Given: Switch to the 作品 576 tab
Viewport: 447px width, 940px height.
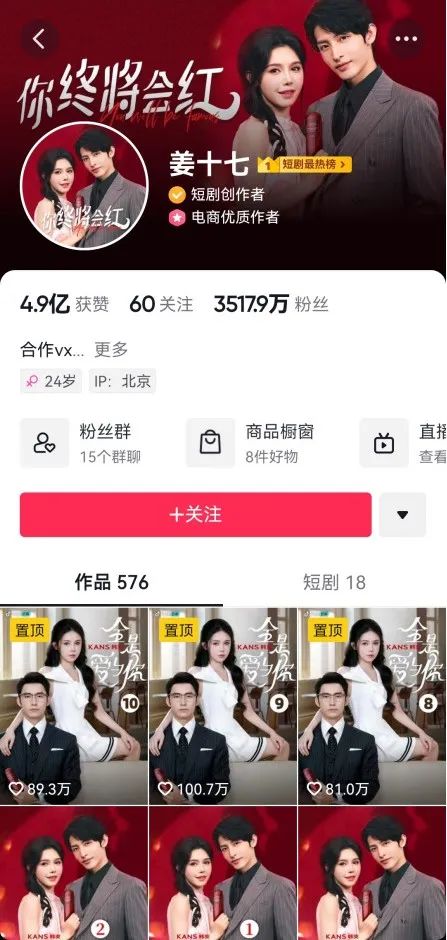Looking at the screenshot, I should [x=111, y=582].
